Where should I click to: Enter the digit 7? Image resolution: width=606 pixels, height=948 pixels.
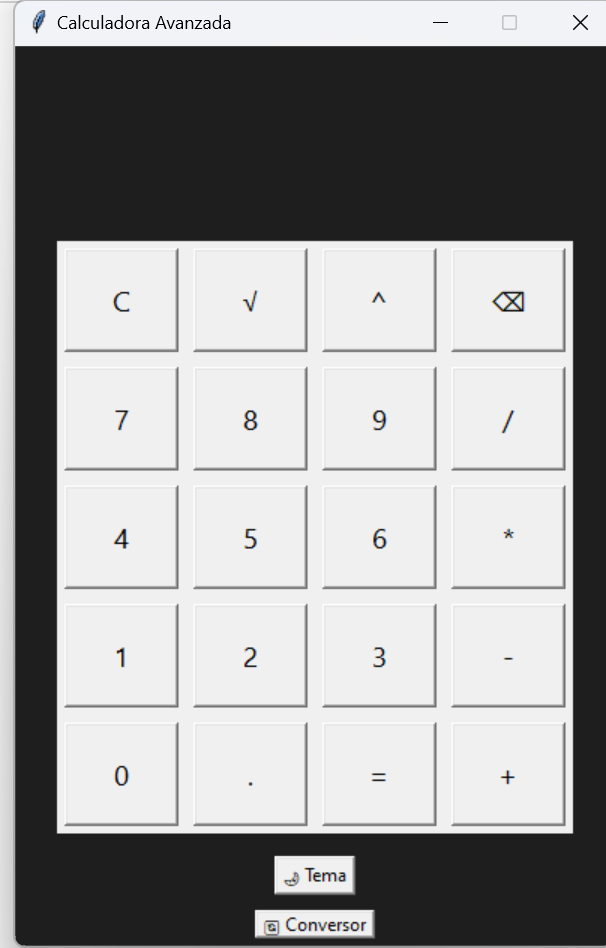[x=121, y=419]
